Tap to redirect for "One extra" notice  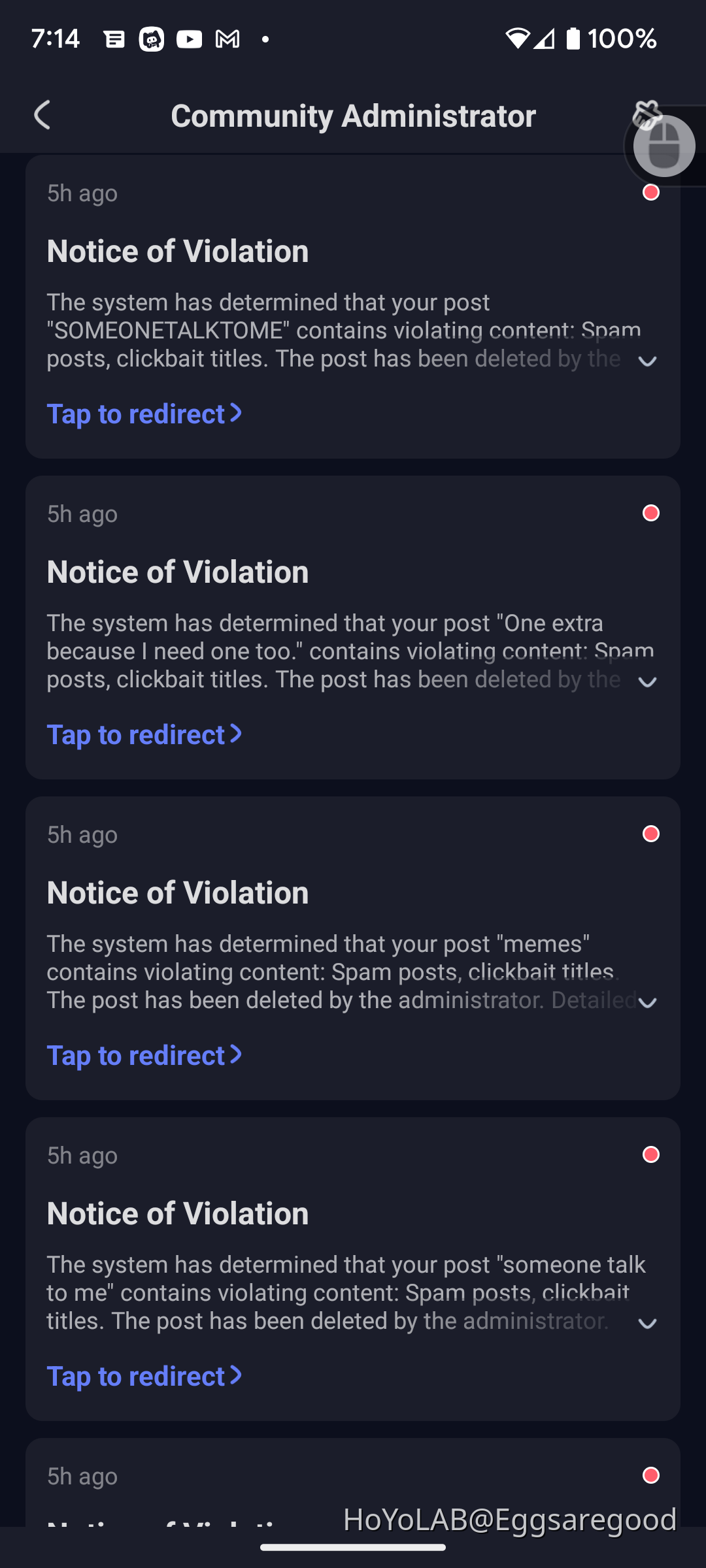(x=144, y=735)
